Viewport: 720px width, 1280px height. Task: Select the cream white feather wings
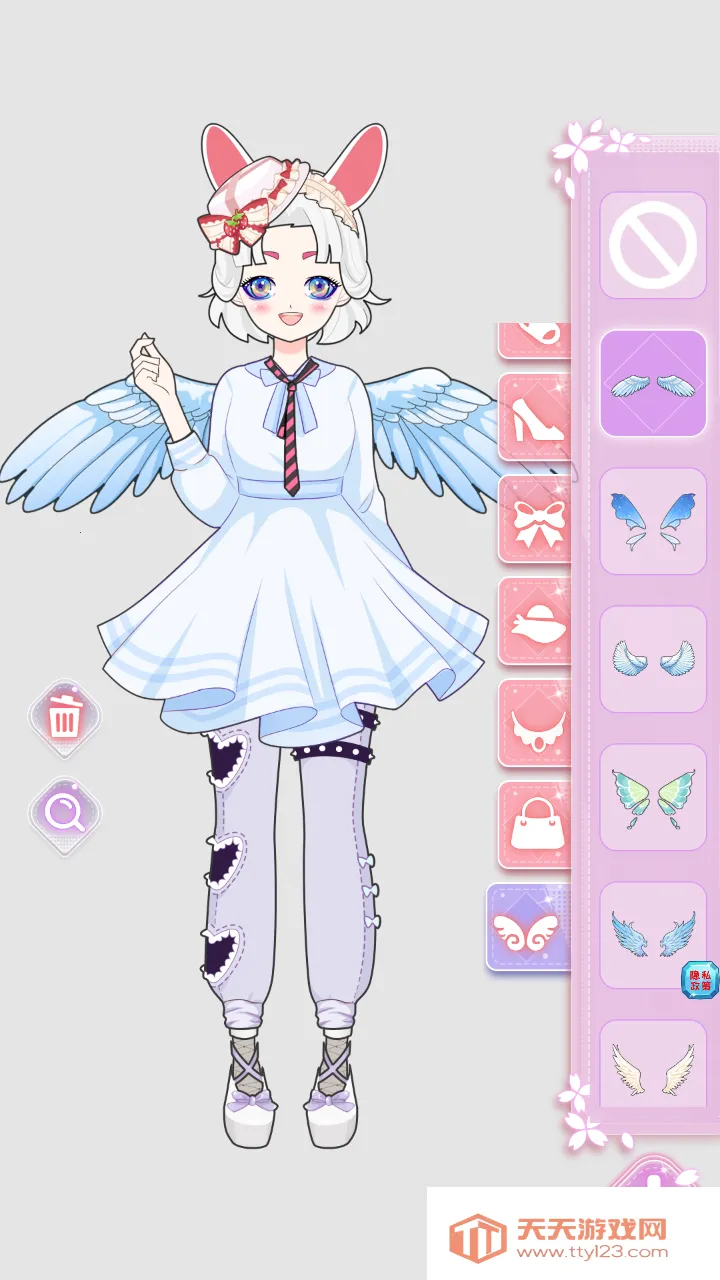click(x=653, y=1066)
